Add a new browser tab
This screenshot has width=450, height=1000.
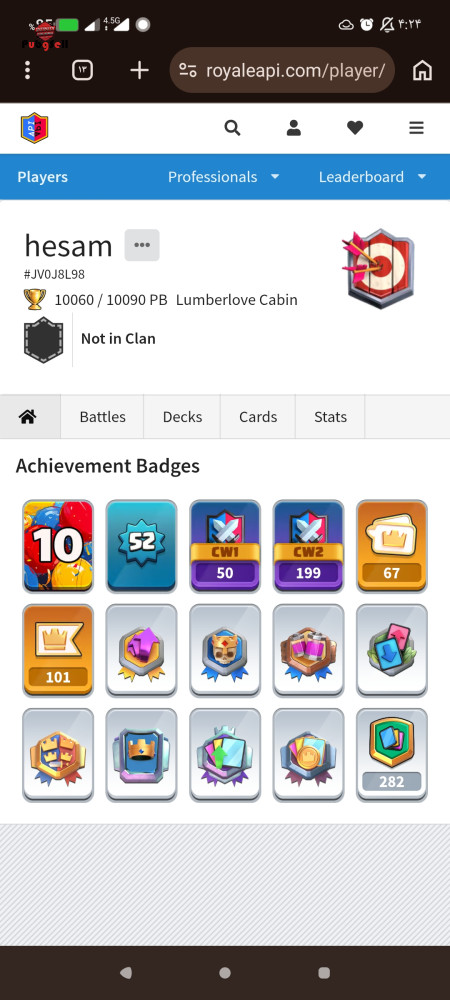click(x=139, y=70)
